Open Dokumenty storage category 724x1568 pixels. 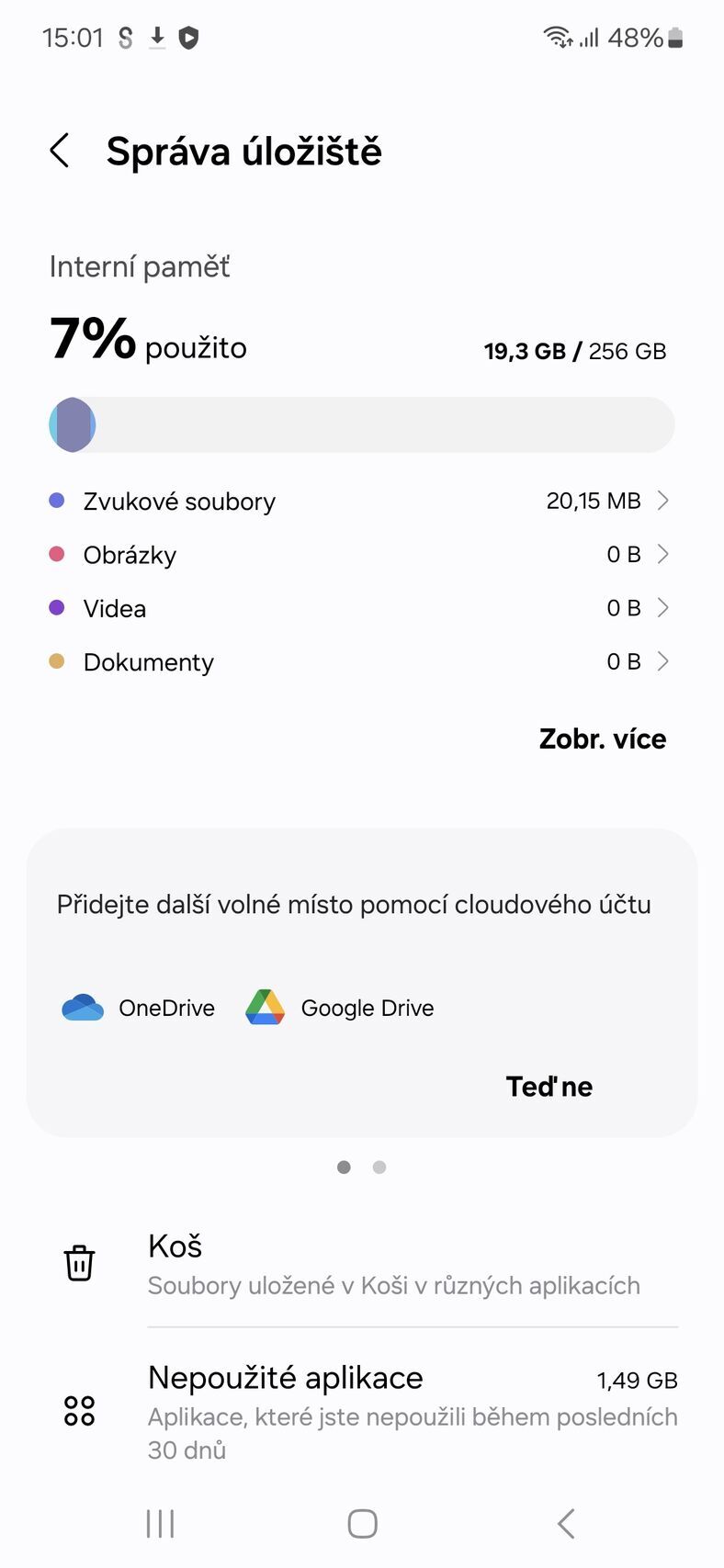point(358,662)
